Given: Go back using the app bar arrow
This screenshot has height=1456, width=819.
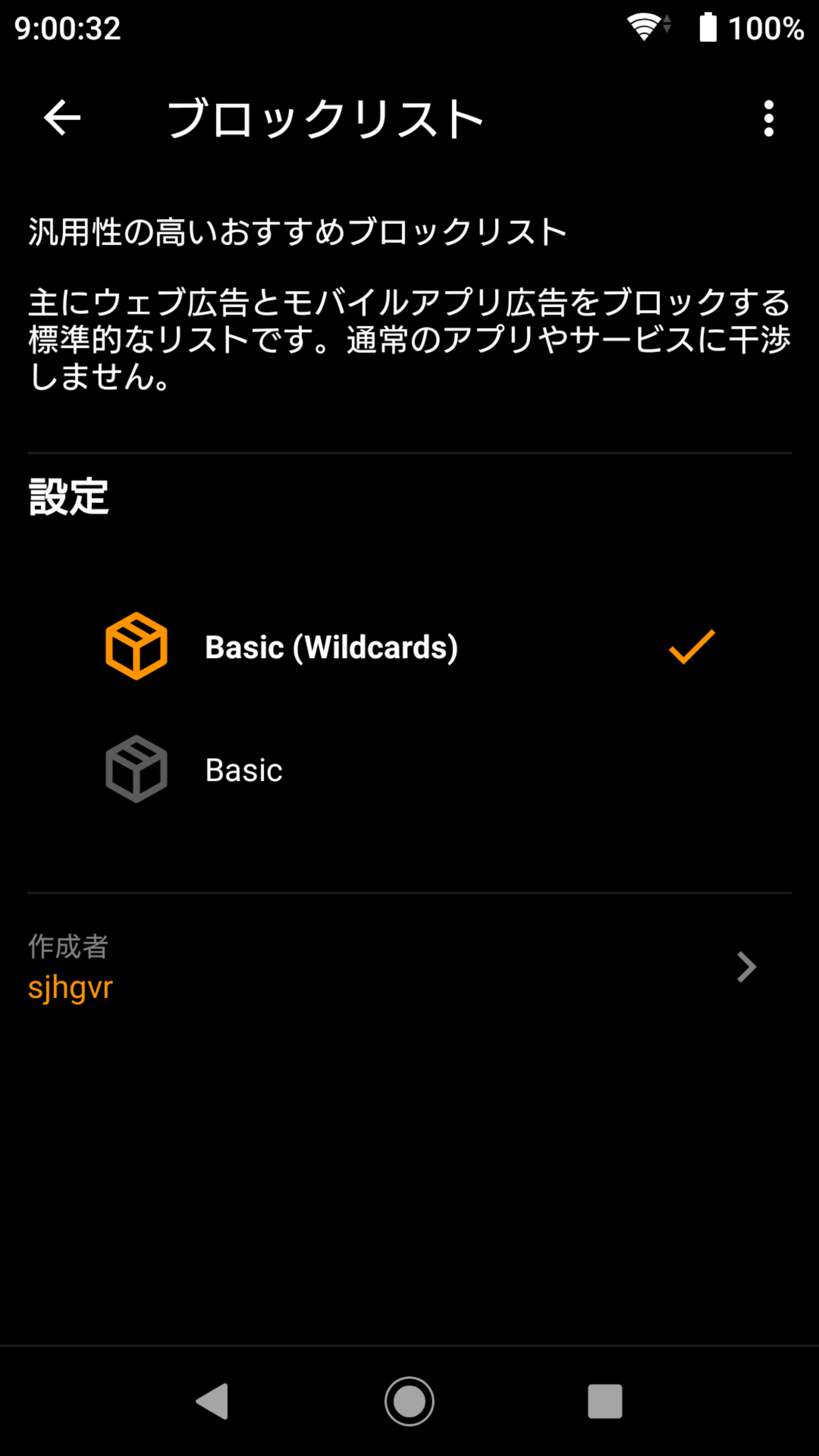Looking at the screenshot, I should pos(62,118).
